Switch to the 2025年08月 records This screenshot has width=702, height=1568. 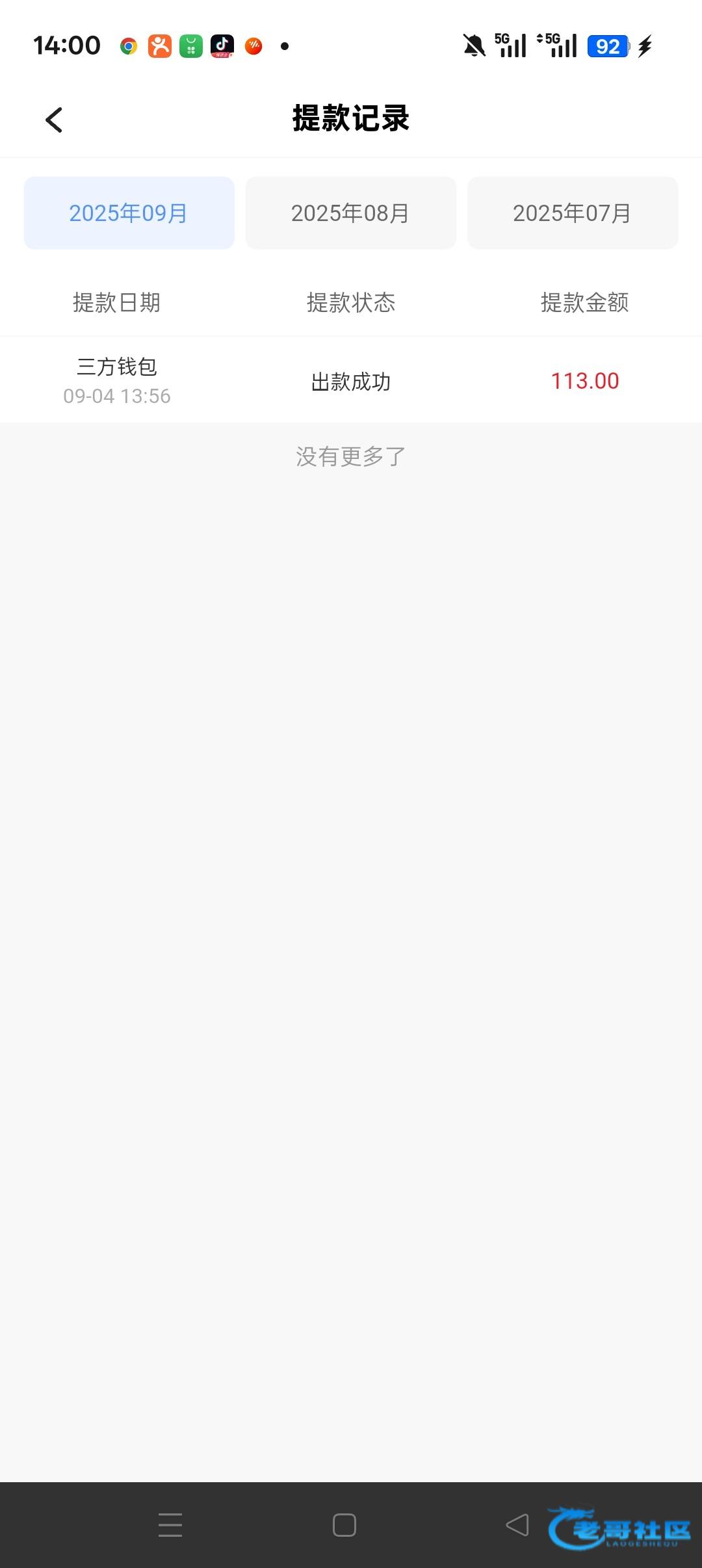click(350, 213)
